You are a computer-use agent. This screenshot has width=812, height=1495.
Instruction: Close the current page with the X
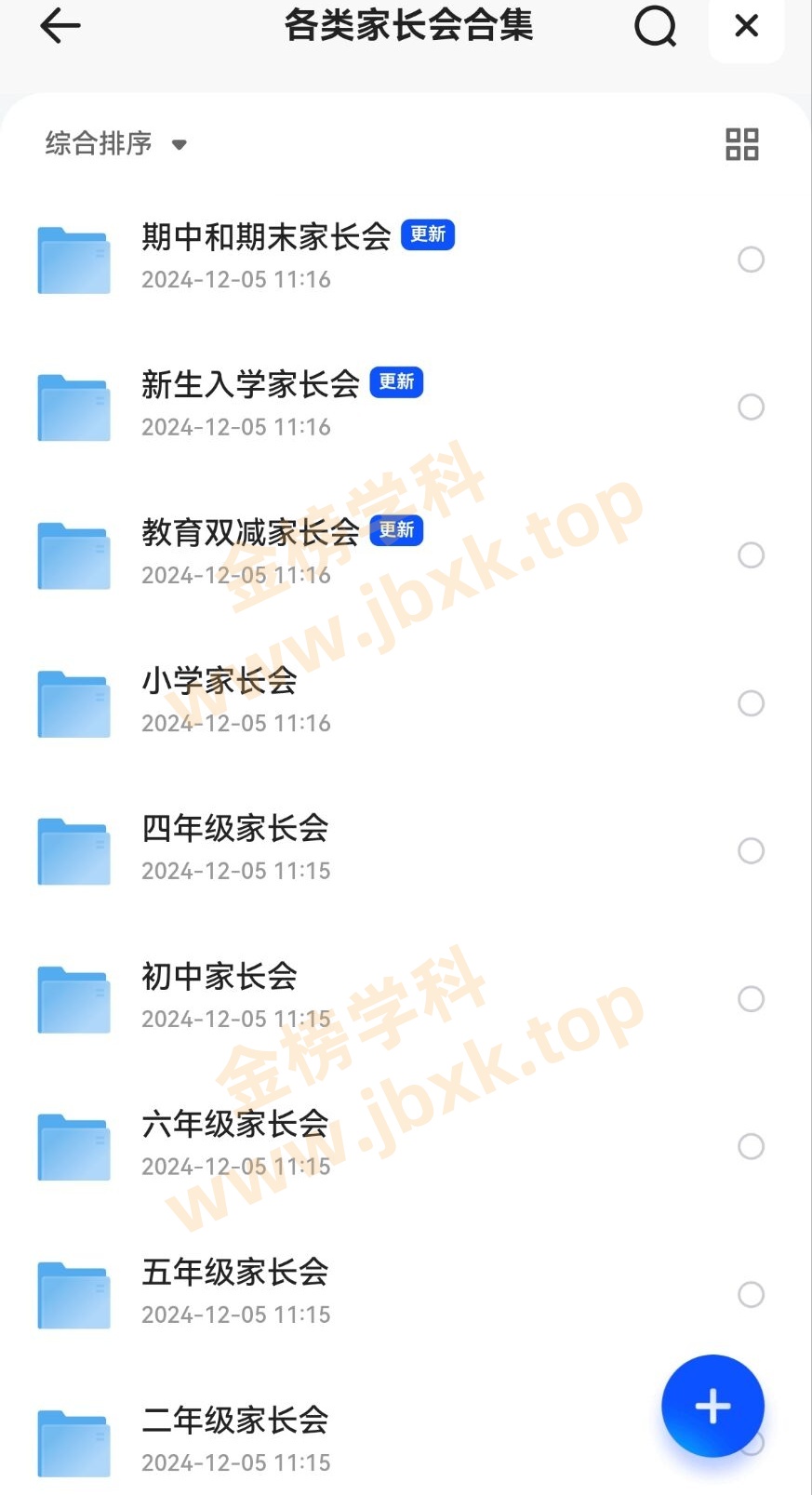745,26
